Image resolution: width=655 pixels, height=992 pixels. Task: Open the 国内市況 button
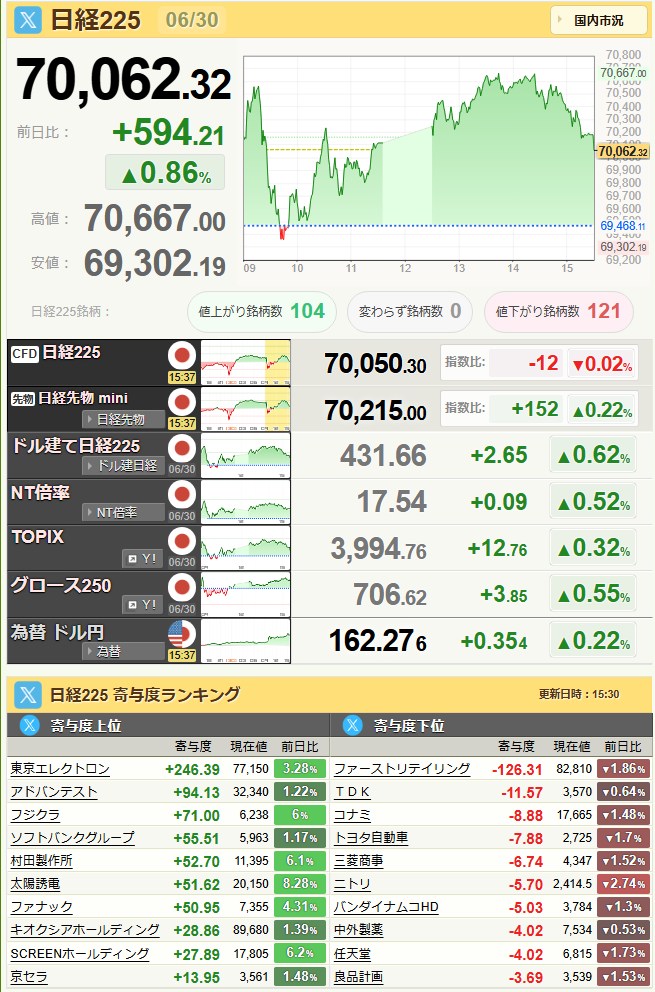[x=599, y=20]
